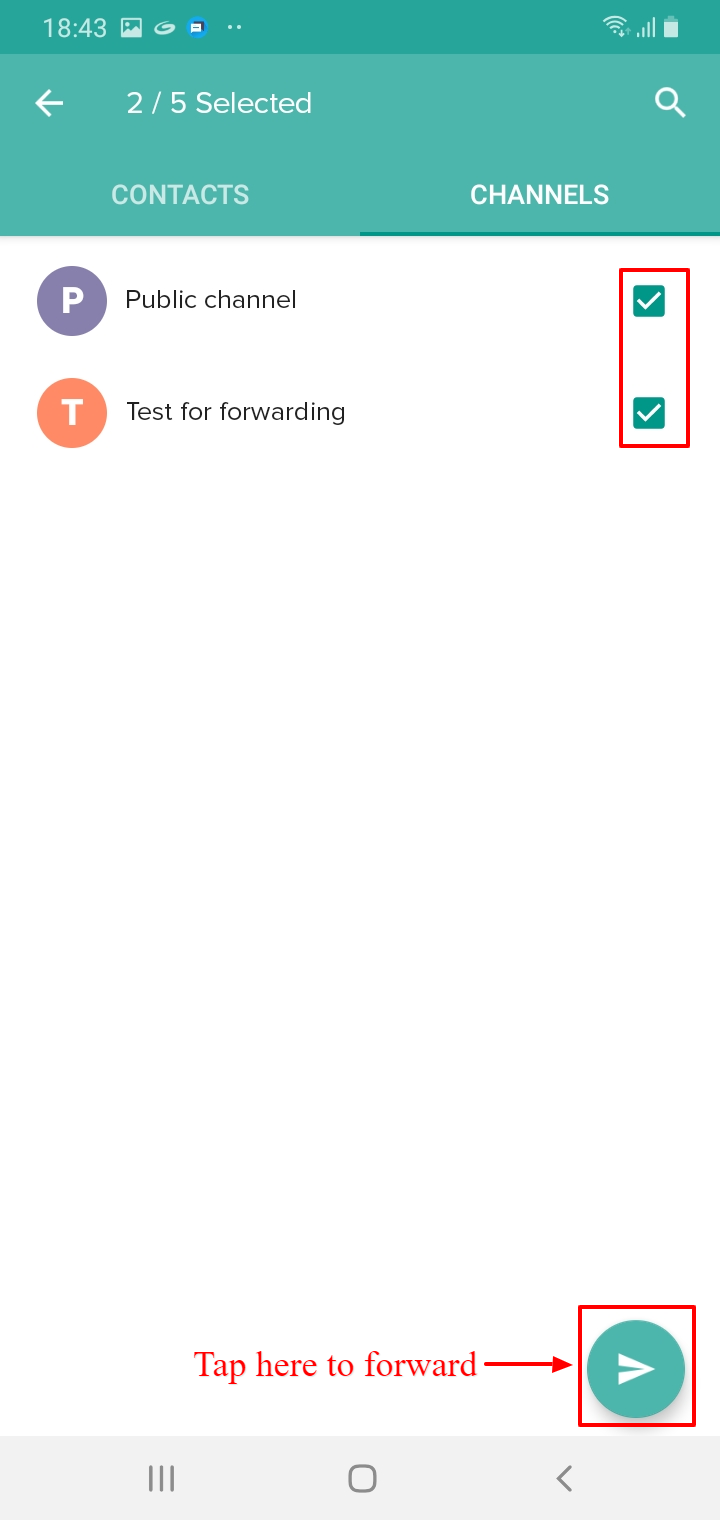This screenshot has height=1520, width=720.
Task: Tap the Public channel row
Action: (x=360, y=300)
